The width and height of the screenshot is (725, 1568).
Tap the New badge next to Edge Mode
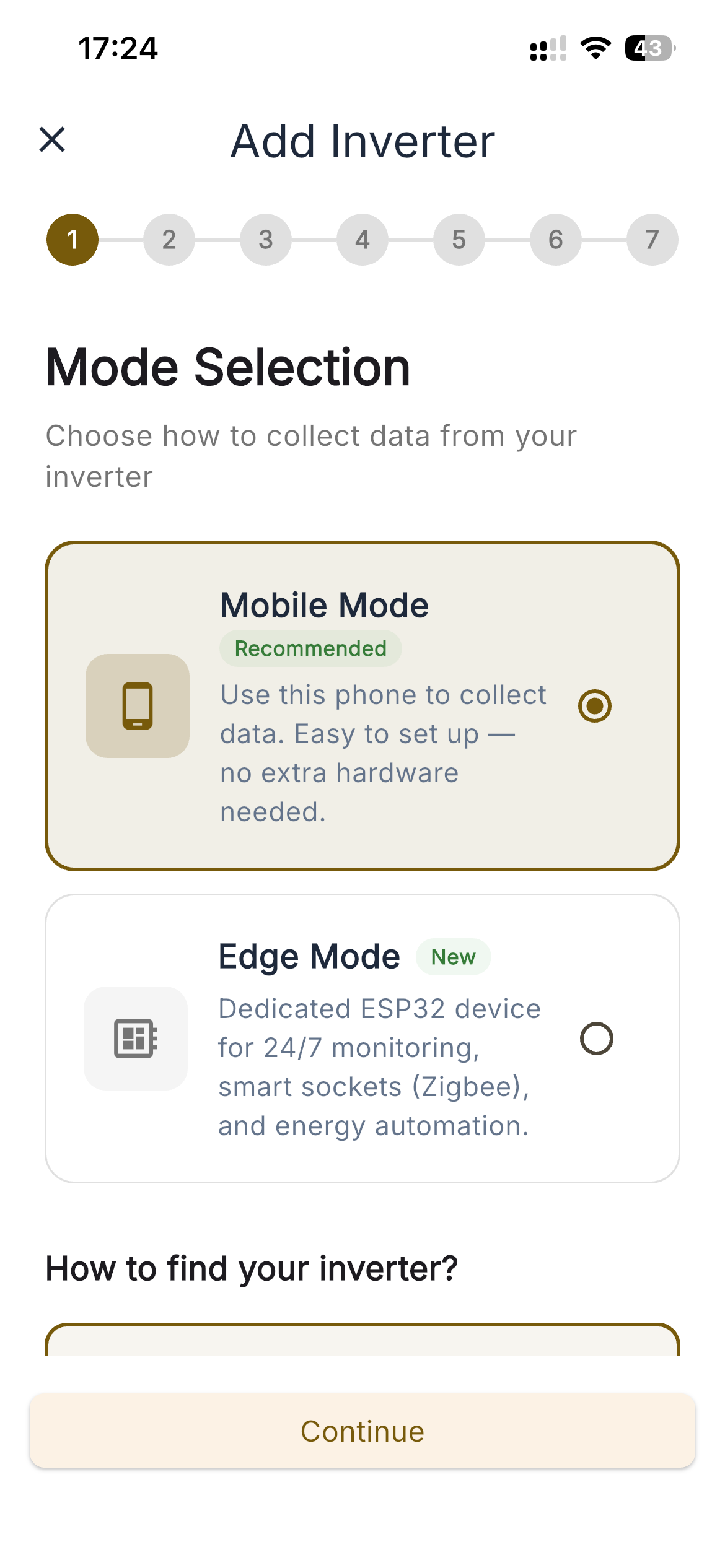(453, 956)
